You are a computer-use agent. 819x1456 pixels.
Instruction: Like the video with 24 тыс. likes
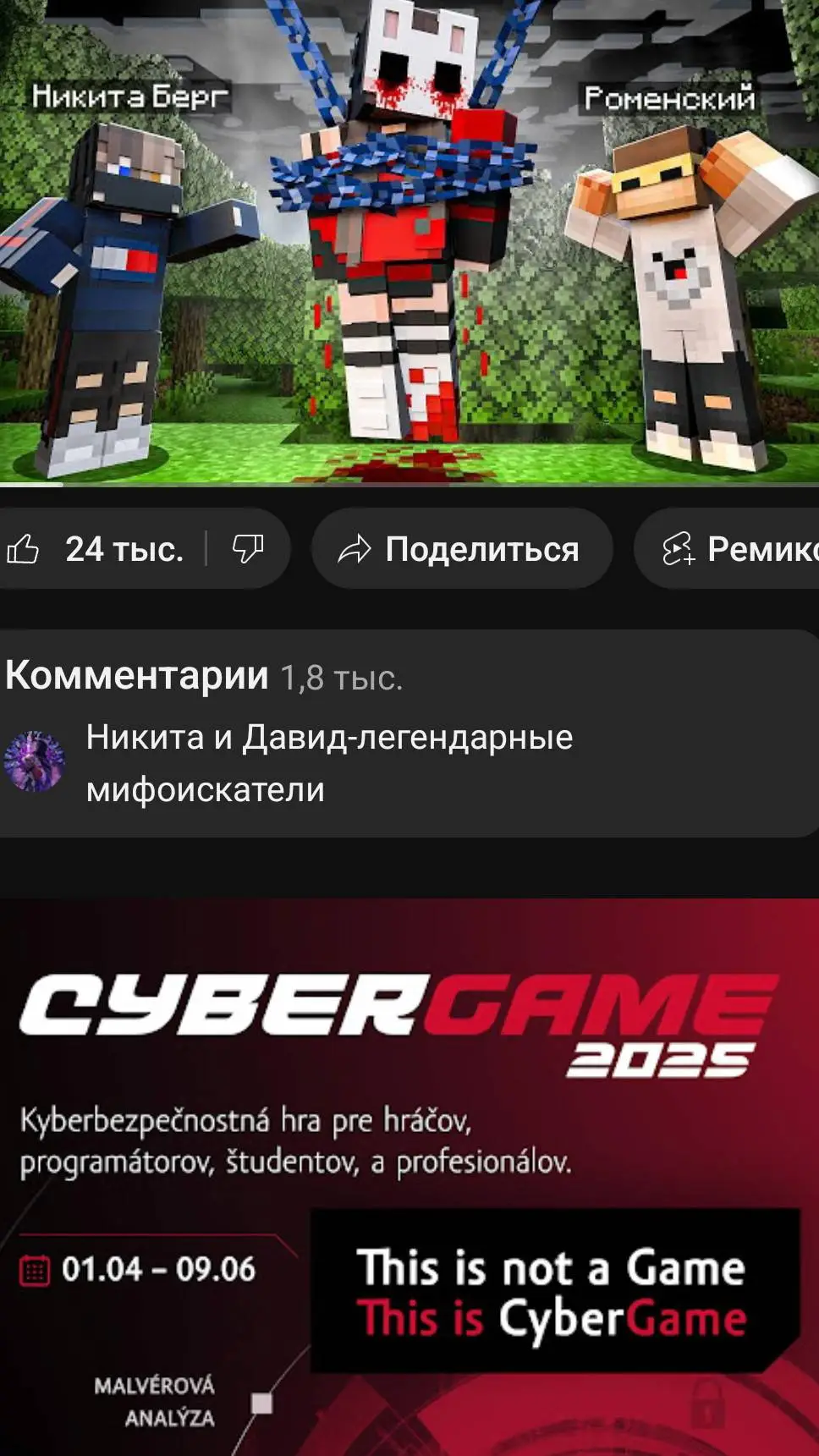(x=93, y=549)
